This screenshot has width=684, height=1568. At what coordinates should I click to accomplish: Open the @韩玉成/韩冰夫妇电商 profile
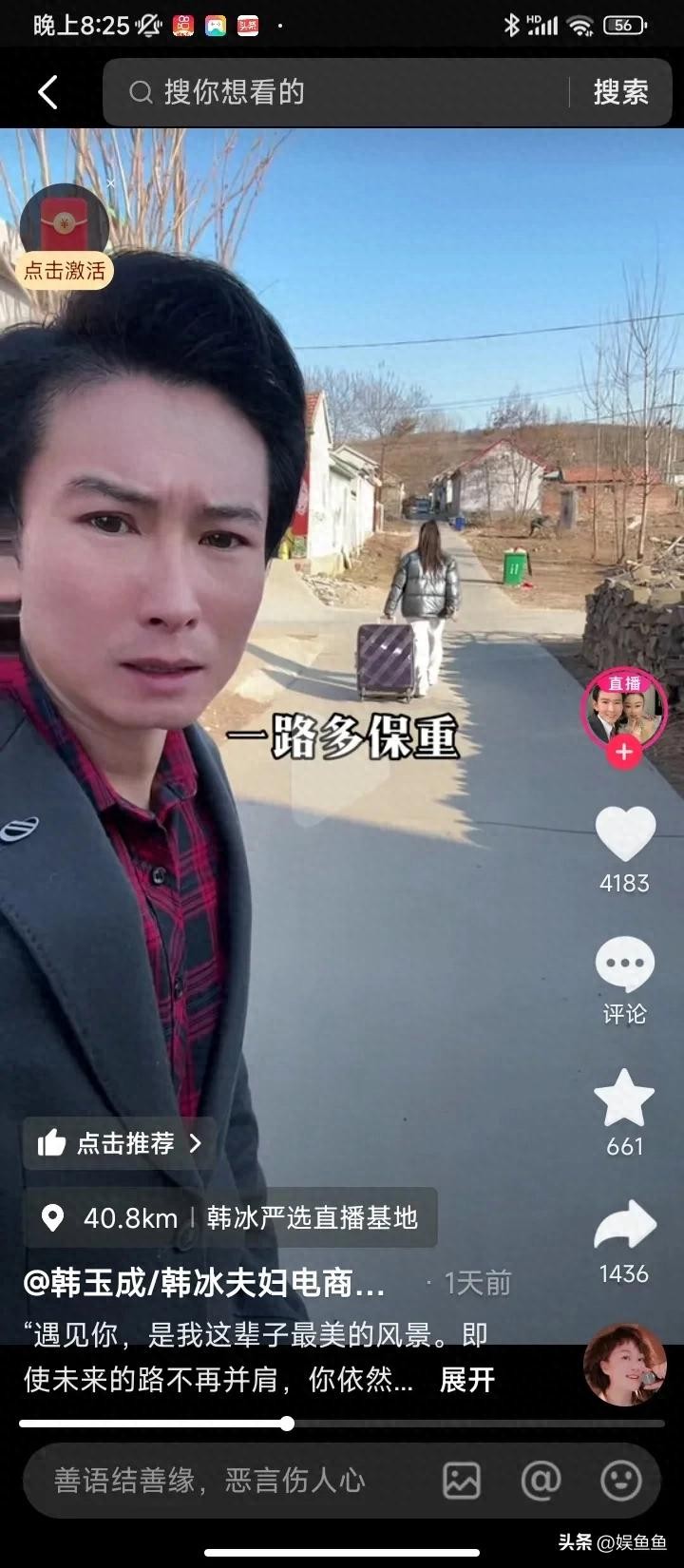point(204,1284)
